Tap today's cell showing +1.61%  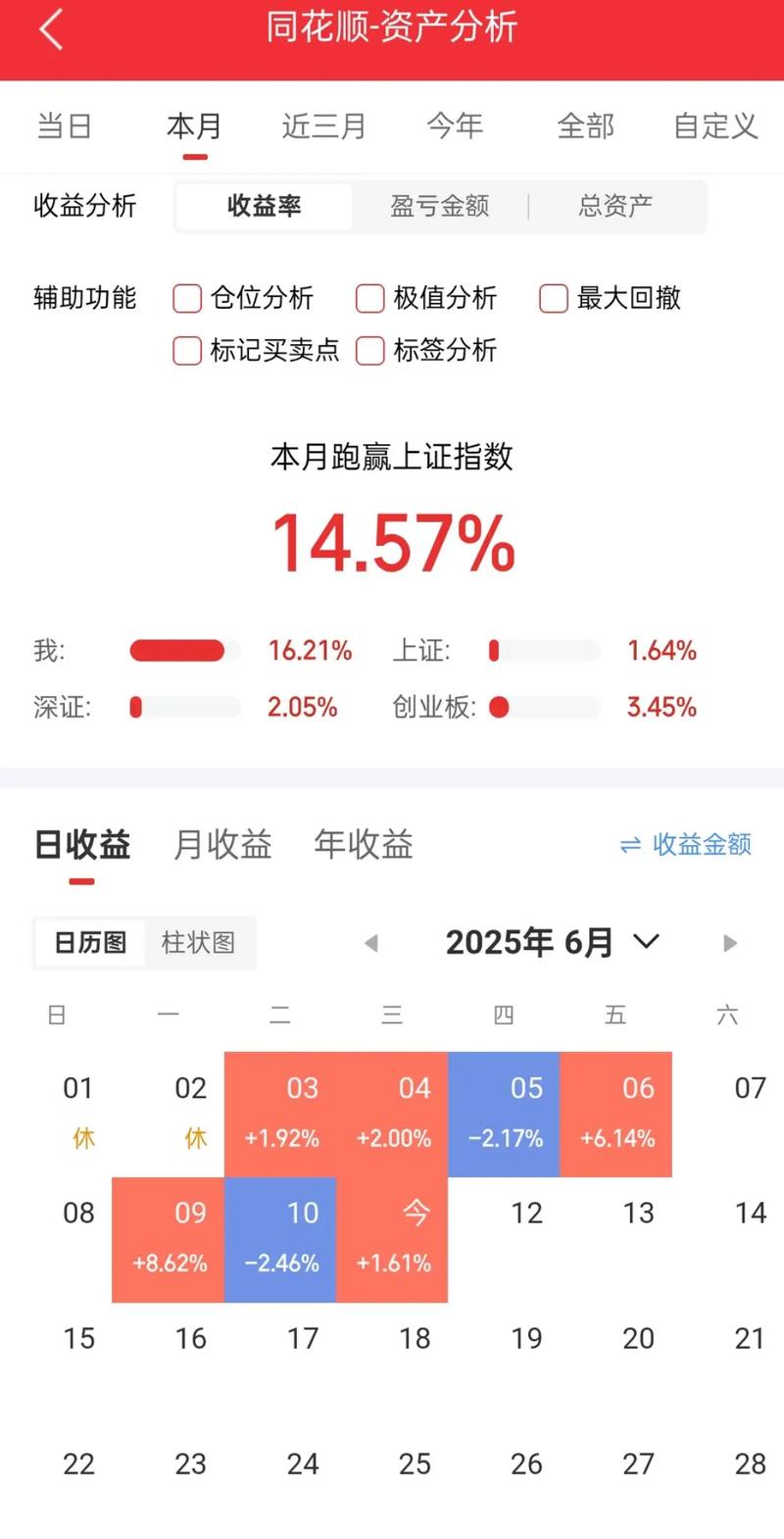point(392,1238)
